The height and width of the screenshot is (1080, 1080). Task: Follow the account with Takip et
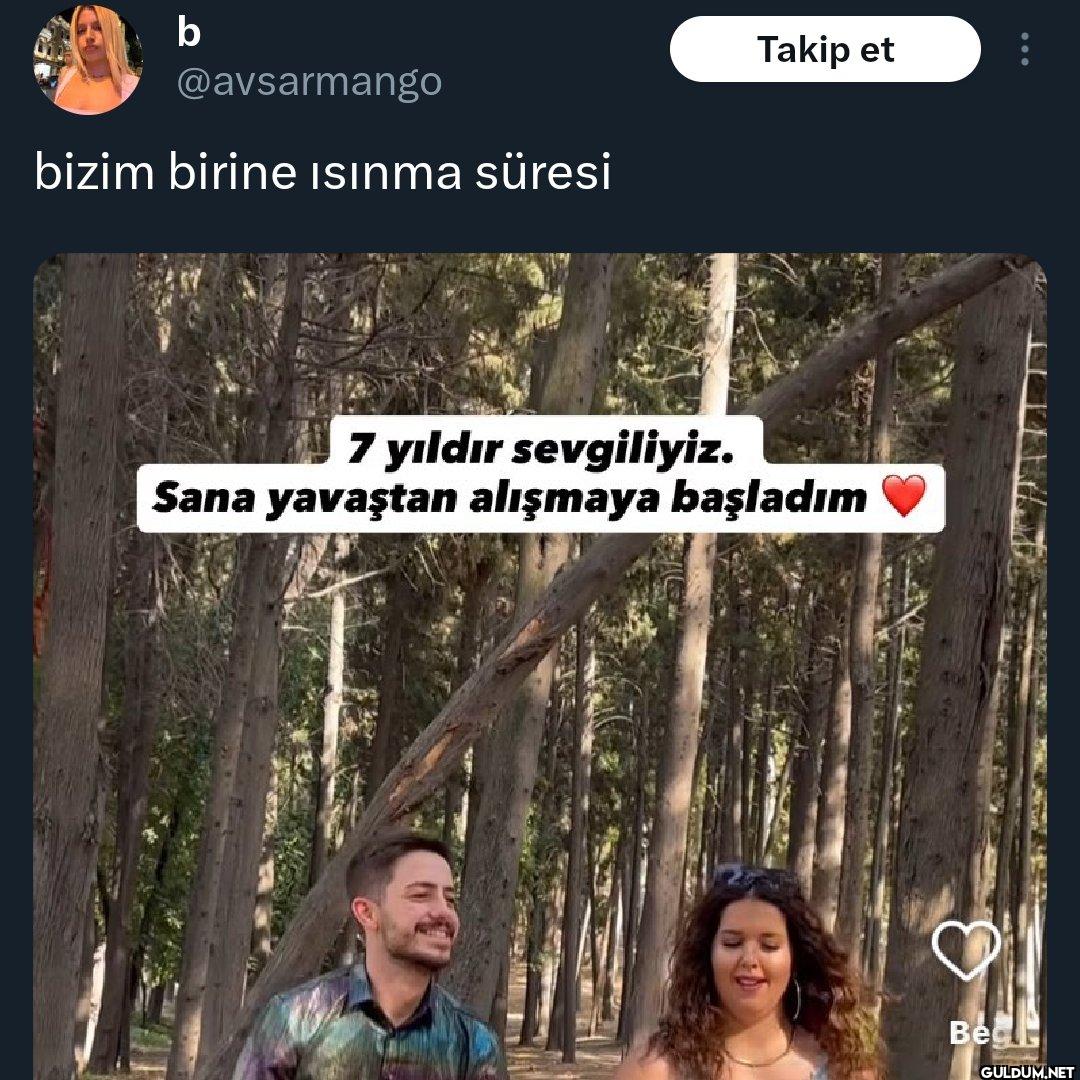pos(825,49)
